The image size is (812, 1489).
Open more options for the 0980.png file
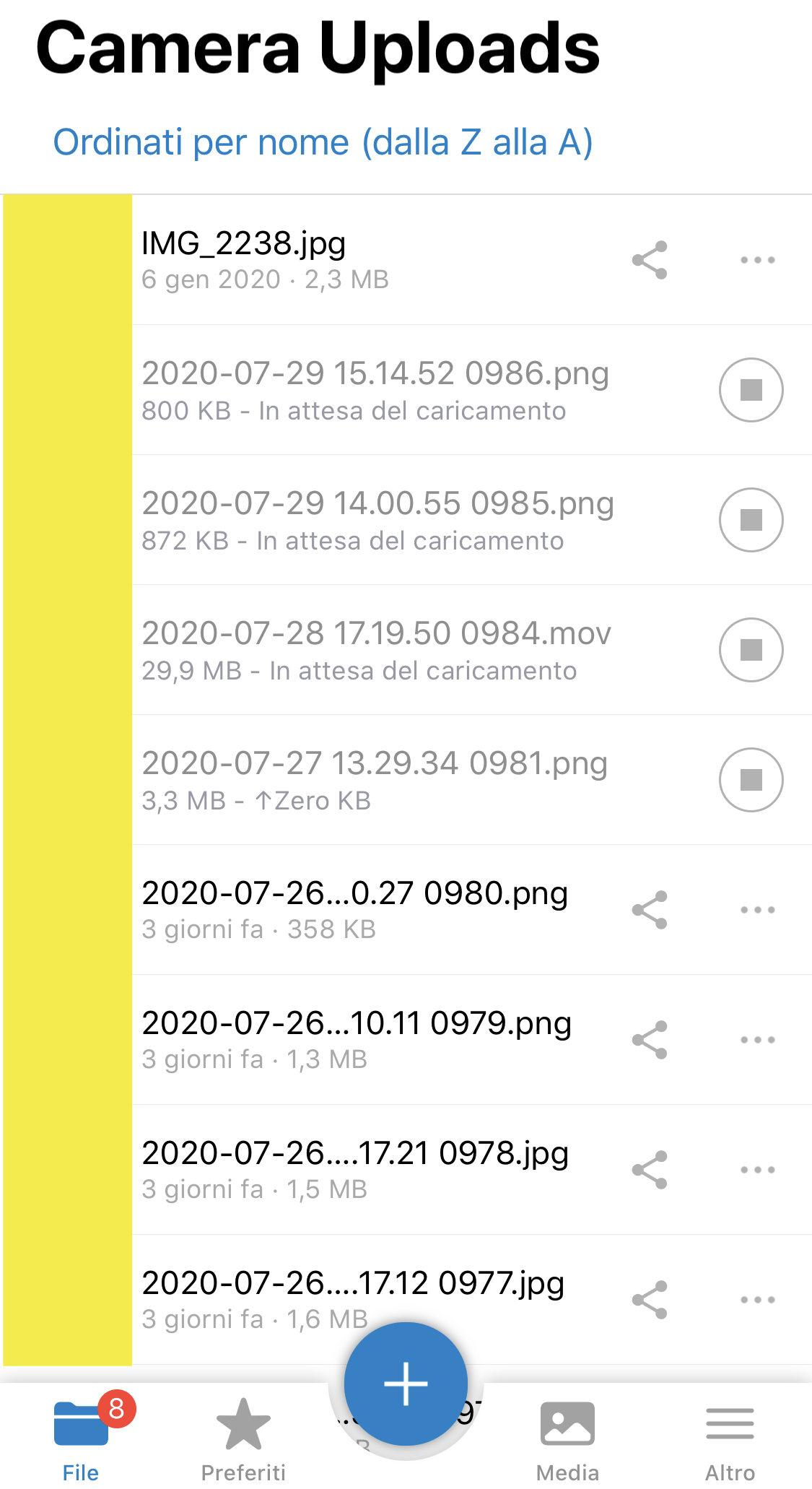click(x=757, y=910)
